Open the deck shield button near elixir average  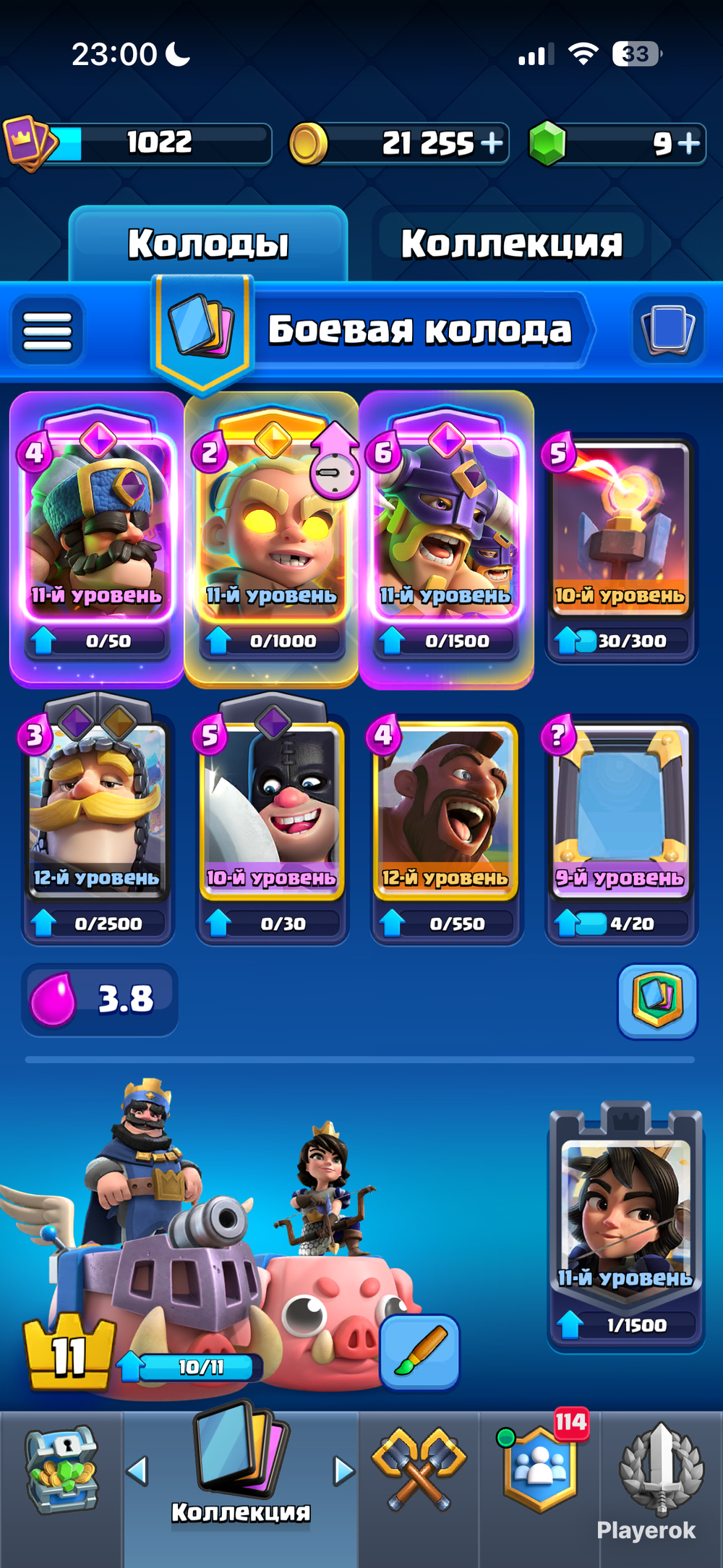(657, 1001)
